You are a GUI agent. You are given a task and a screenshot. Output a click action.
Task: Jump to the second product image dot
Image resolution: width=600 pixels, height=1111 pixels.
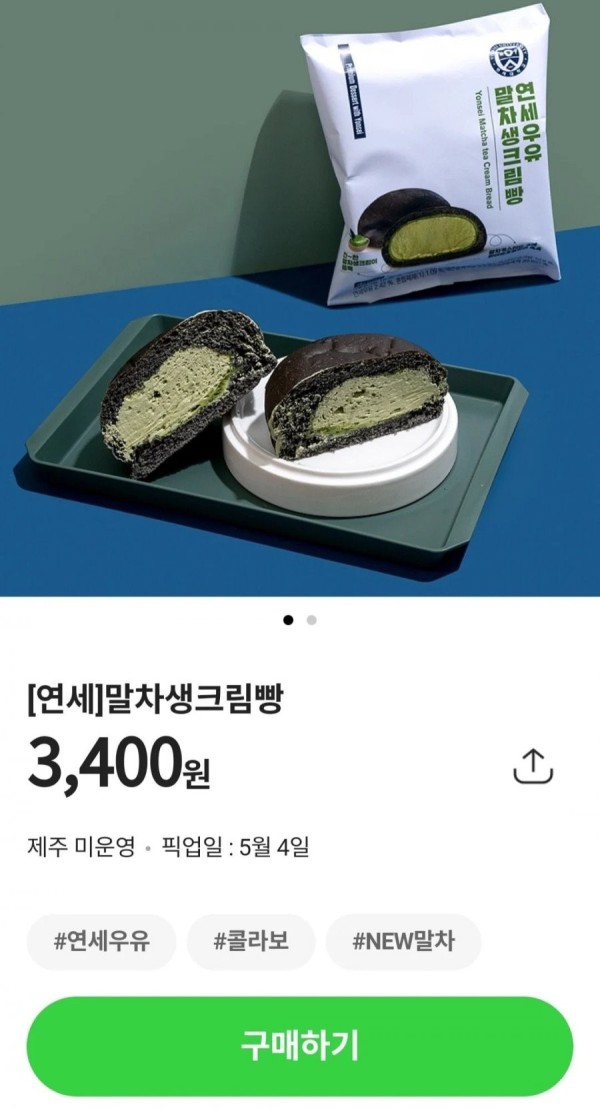point(312,620)
